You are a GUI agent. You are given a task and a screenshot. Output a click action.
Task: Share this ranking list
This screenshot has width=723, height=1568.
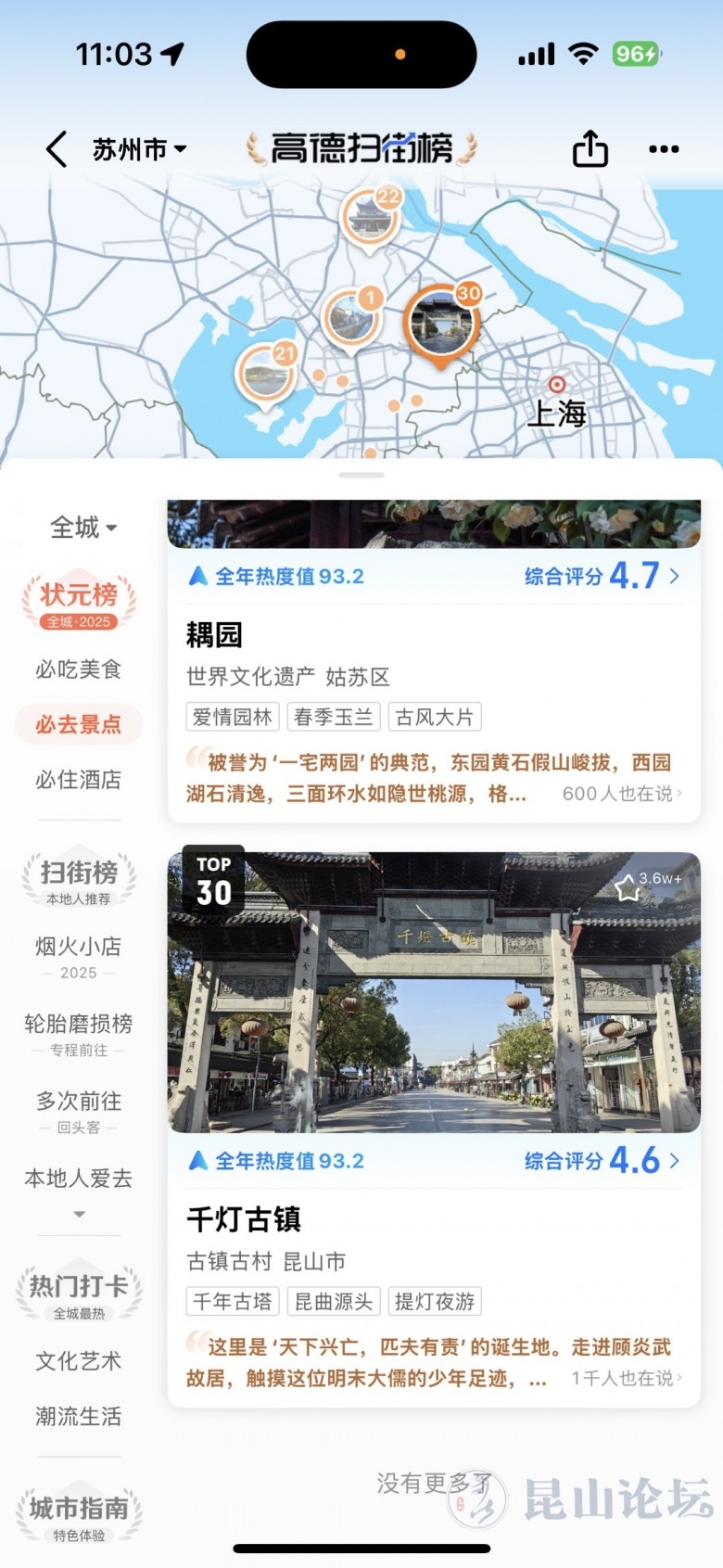(590, 148)
